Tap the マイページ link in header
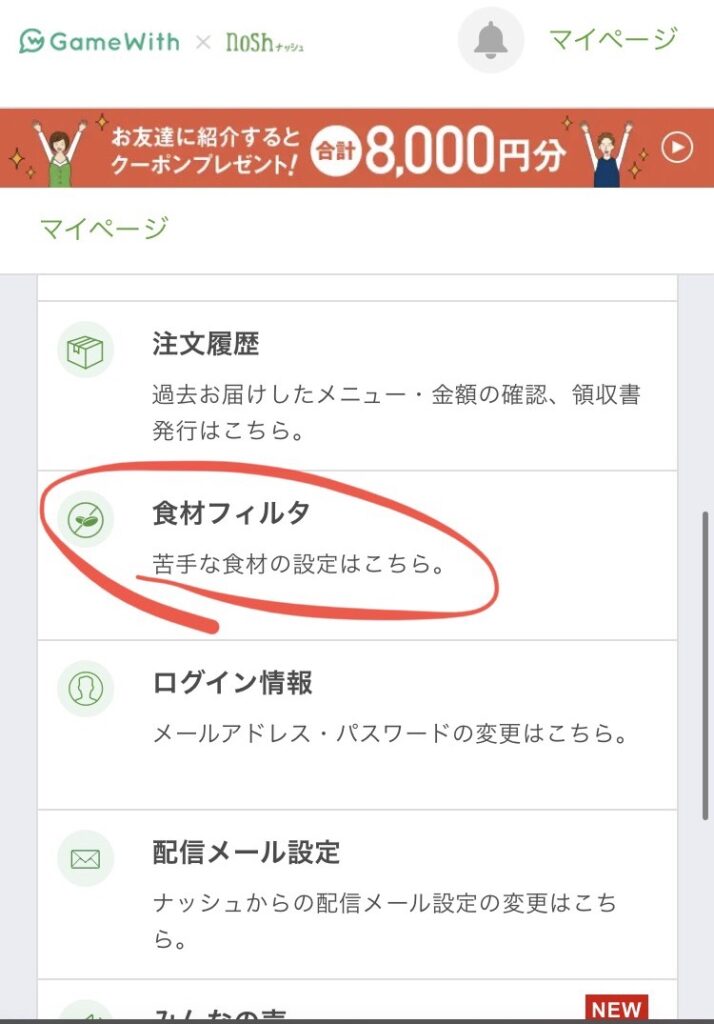This screenshot has height=1024, width=714. tap(613, 40)
